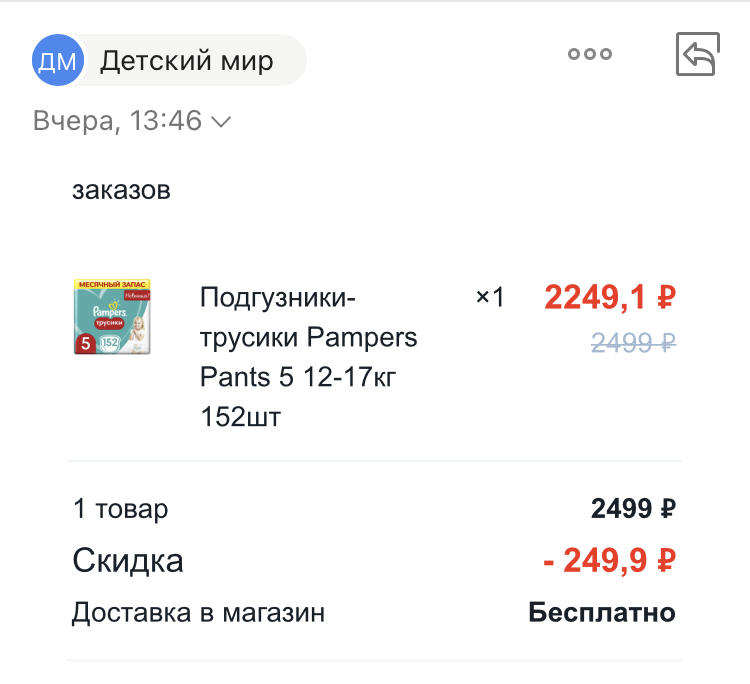Screen dimensions: 750x684
Task: Reply to this email
Action: pyautogui.click(x=698, y=55)
